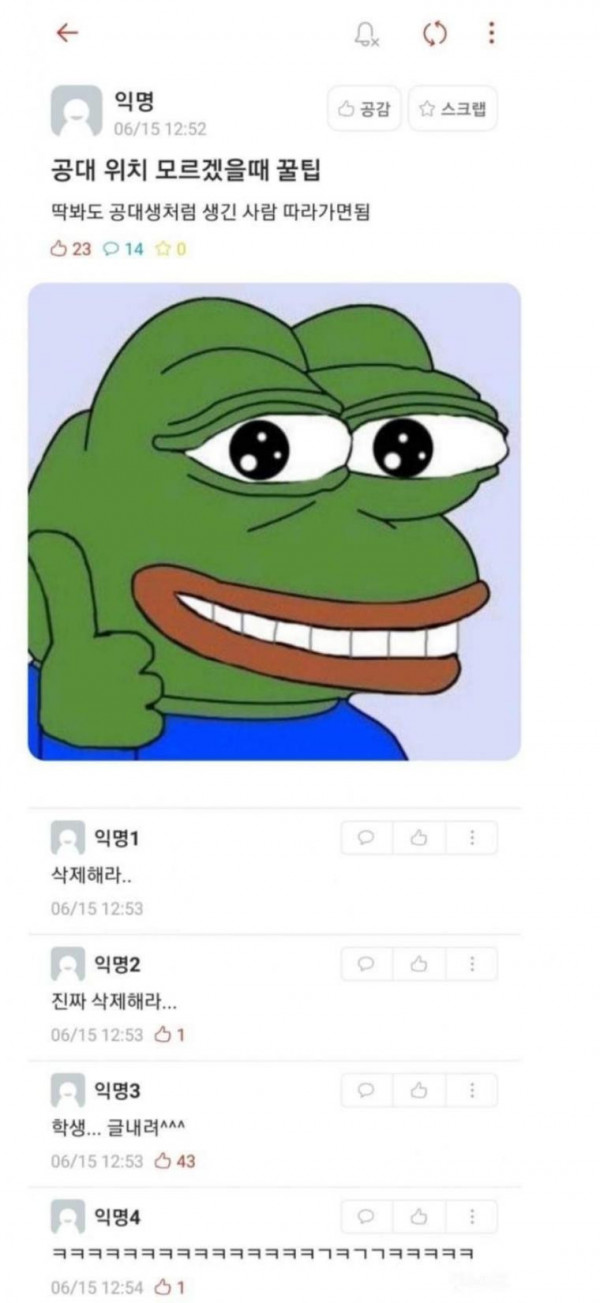The width and height of the screenshot is (600, 1303).
Task: Reply to 익명4's comment
Action: tap(366, 1216)
